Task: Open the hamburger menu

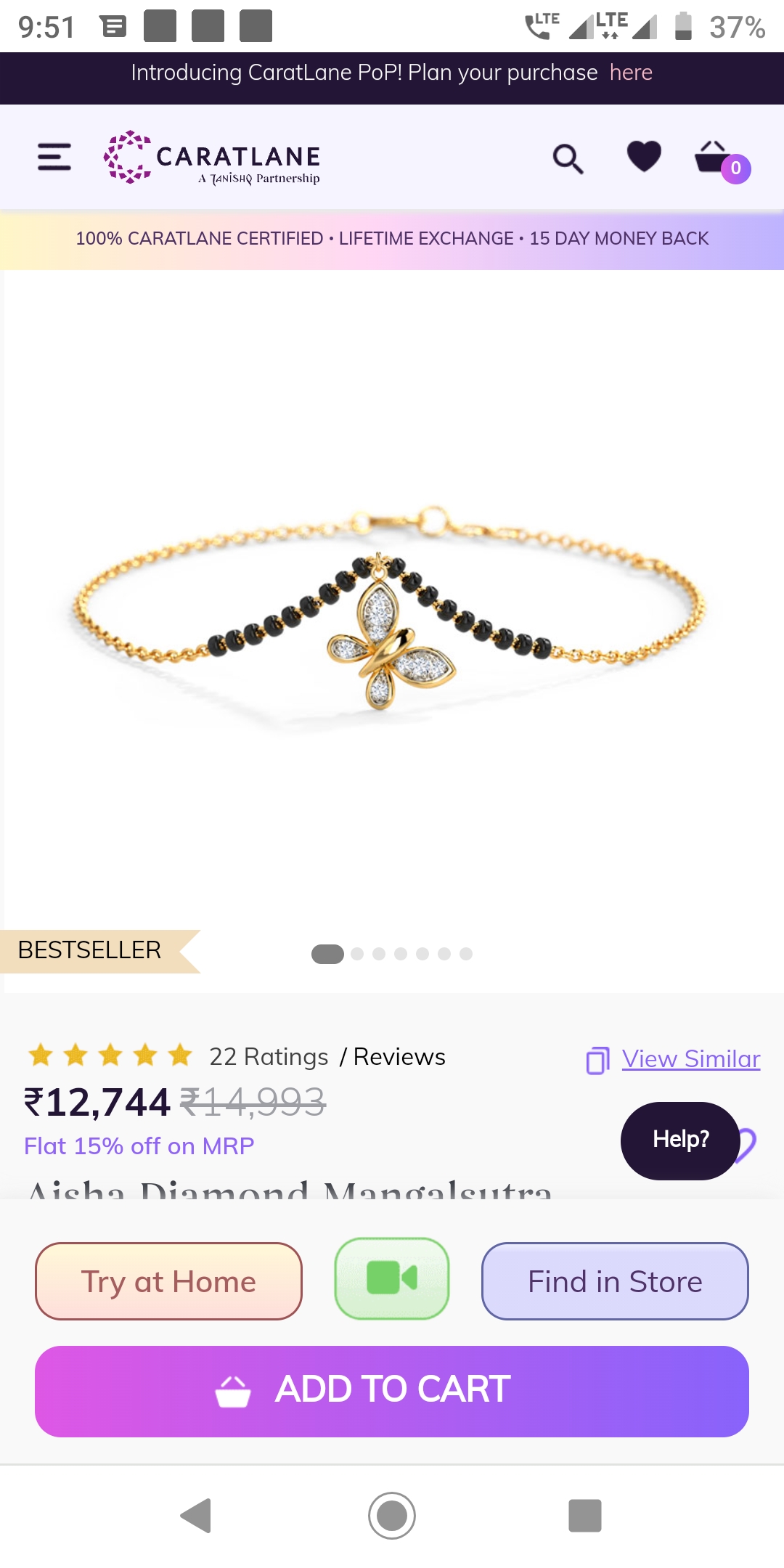Action: click(54, 157)
